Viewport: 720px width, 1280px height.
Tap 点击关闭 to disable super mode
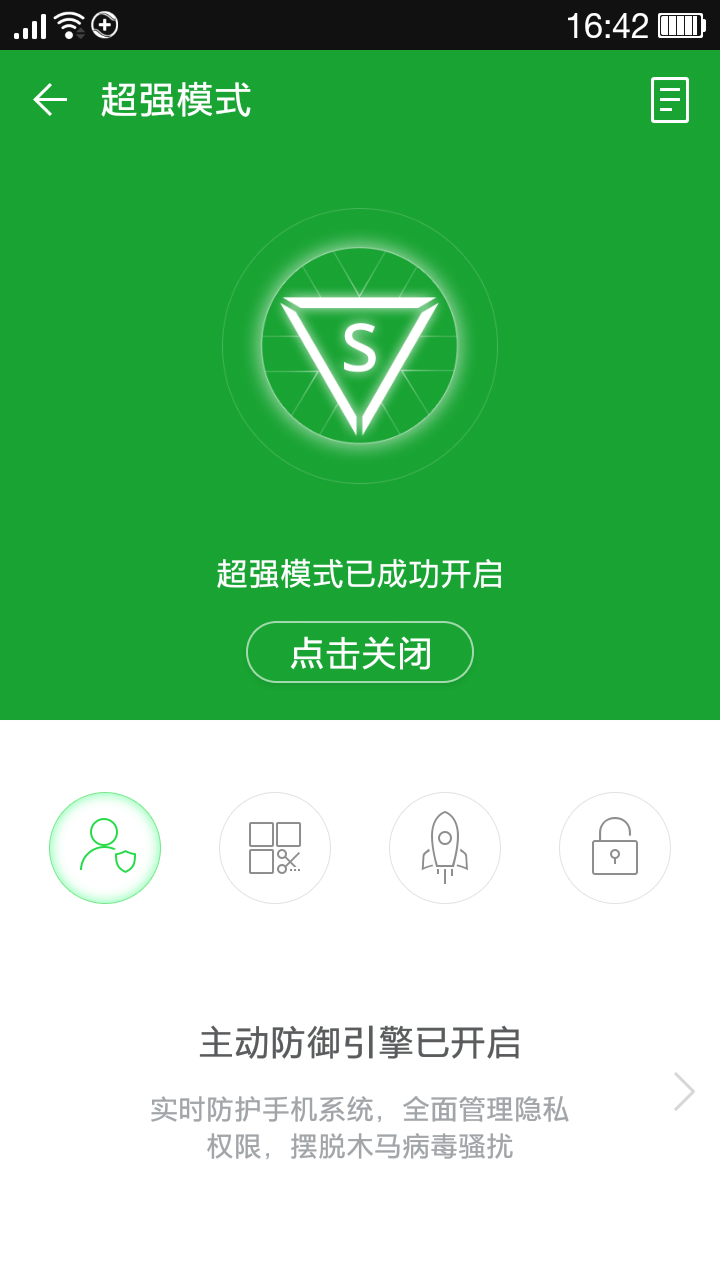360,652
